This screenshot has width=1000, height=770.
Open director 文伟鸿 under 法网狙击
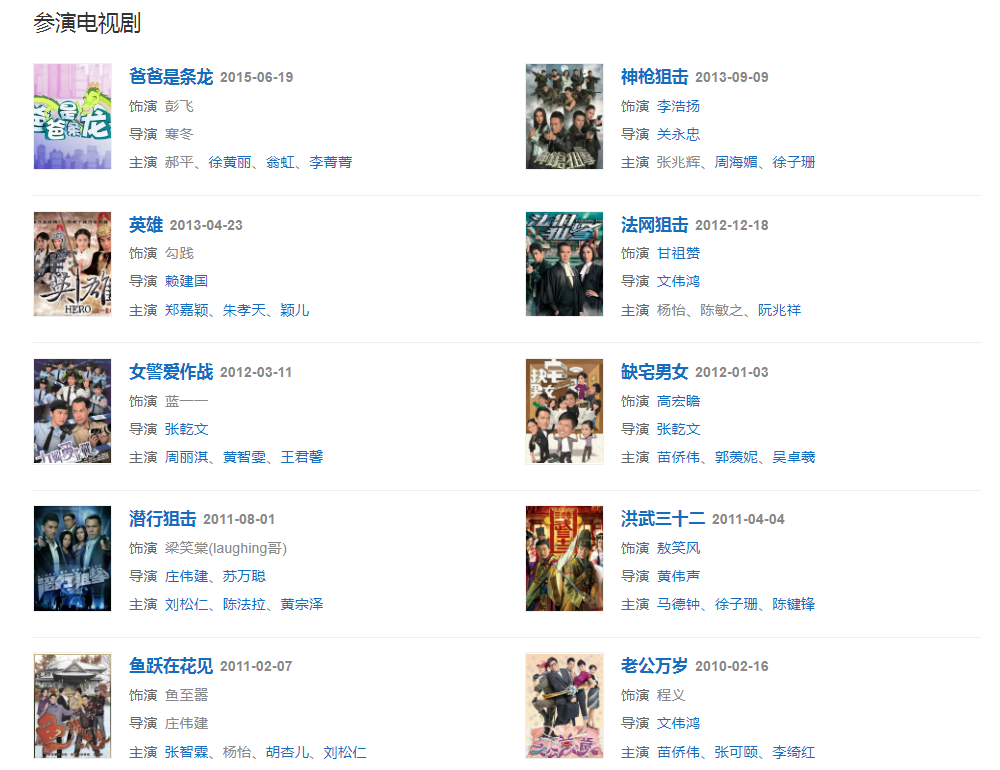678,281
